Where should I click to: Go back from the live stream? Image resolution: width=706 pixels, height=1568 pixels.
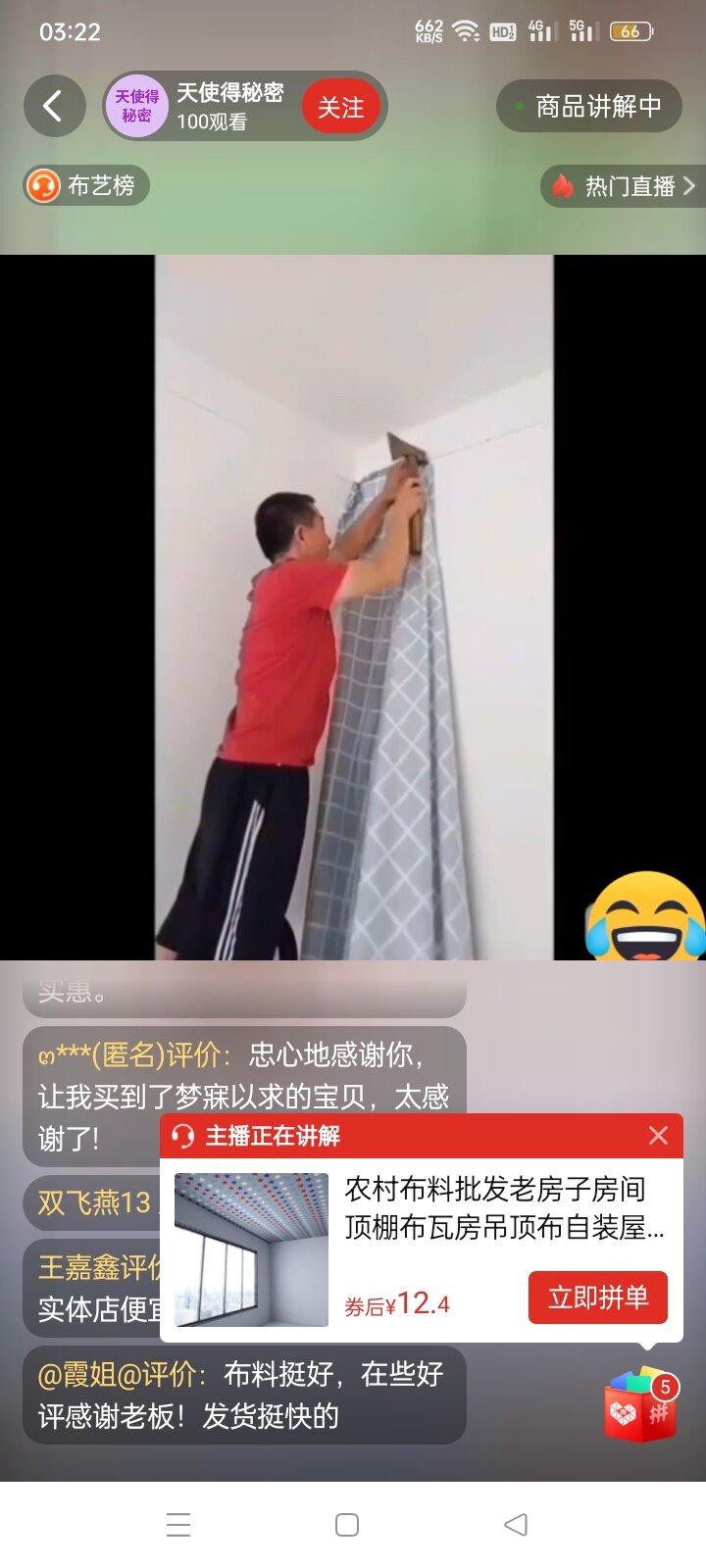click(x=54, y=106)
